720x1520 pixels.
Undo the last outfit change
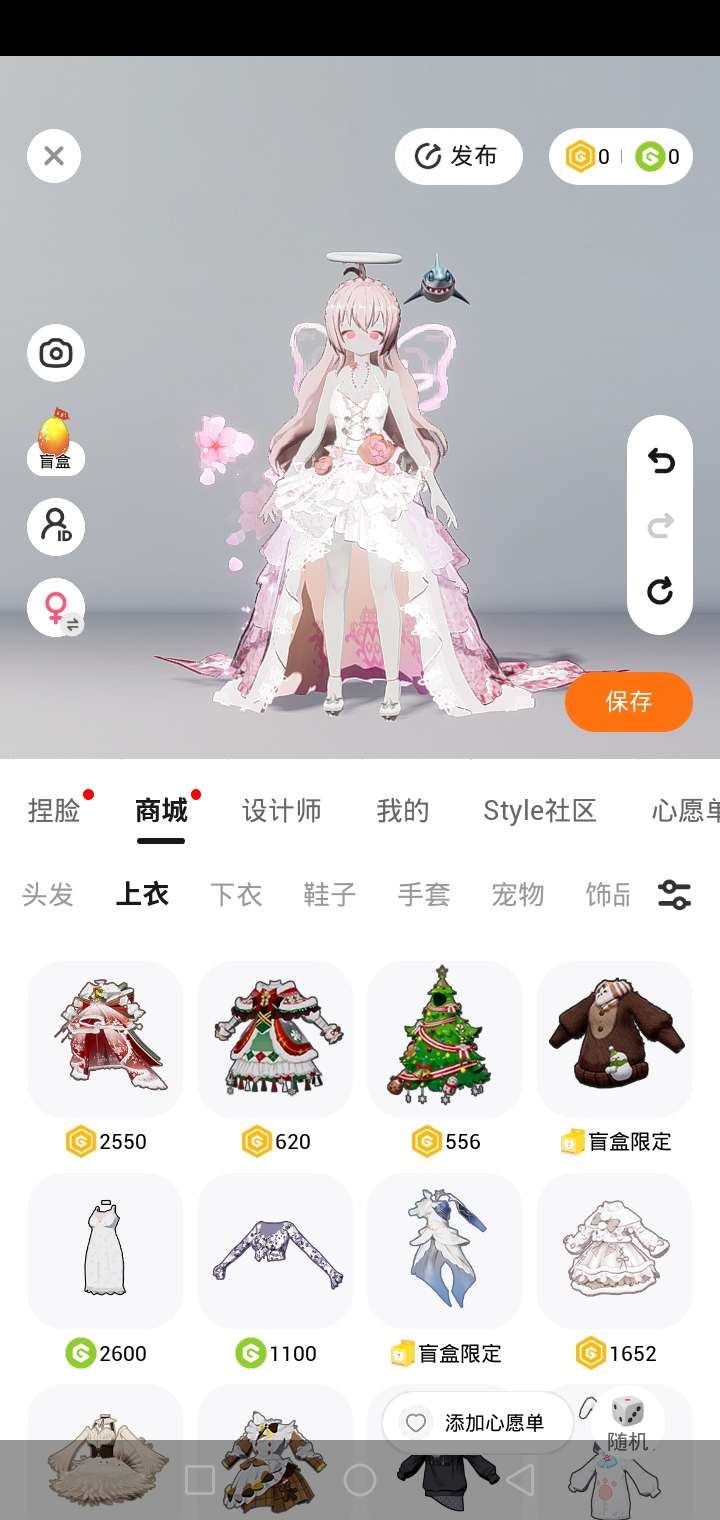(660, 461)
